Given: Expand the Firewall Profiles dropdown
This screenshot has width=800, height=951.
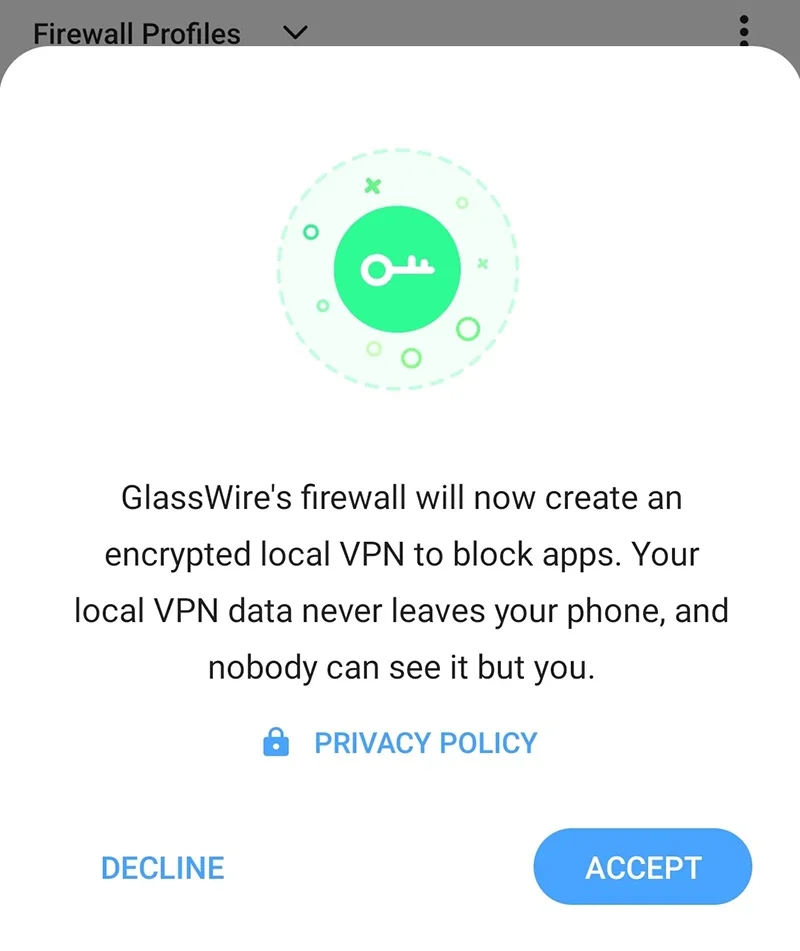Looking at the screenshot, I should pyautogui.click(x=294, y=33).
